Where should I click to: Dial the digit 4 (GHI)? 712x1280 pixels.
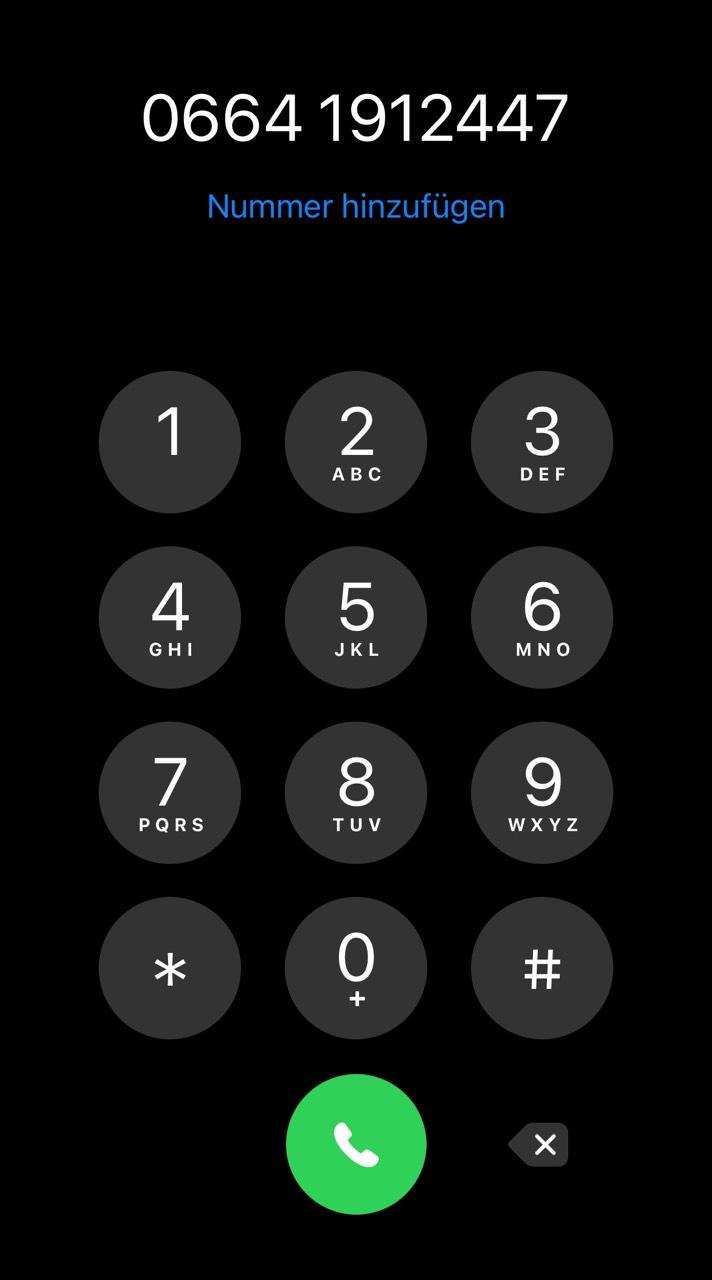coord(170,617)
